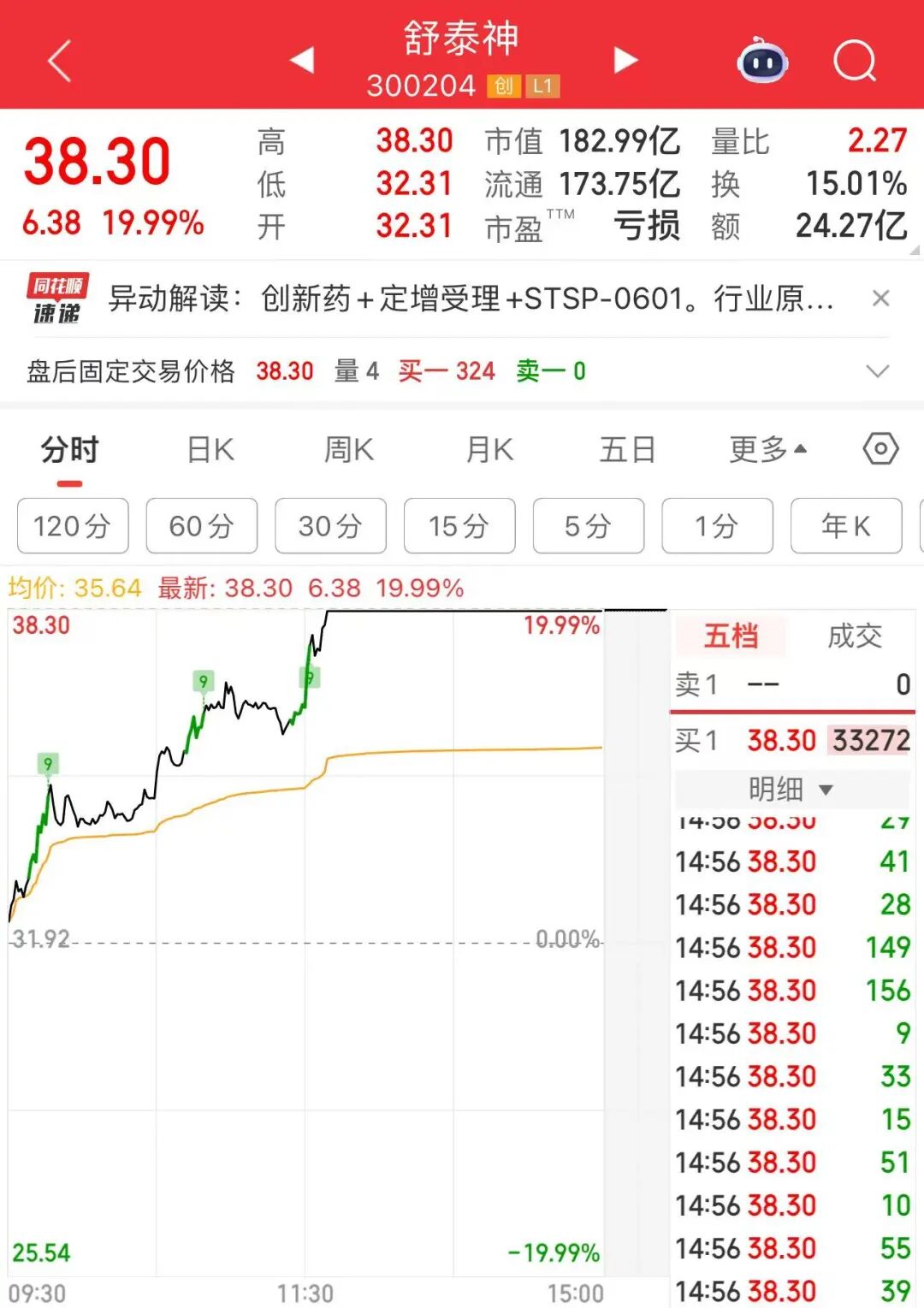The width and height of the screenshot is (924, 1308).
Task: Open the 更多 chart options dropdown
Action: click(x=767, y=449)
